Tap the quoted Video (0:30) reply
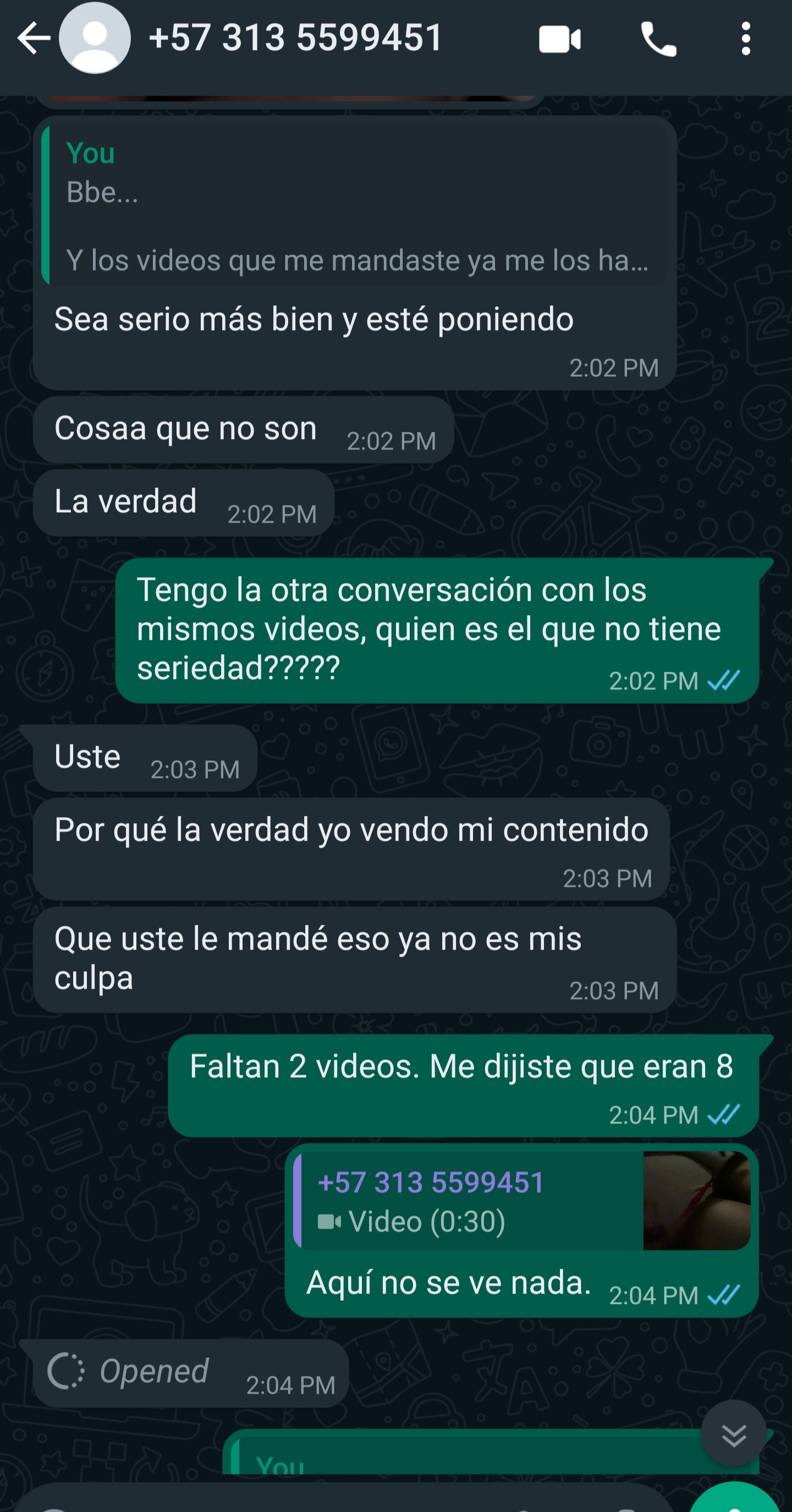 [x=522, y=1201]
